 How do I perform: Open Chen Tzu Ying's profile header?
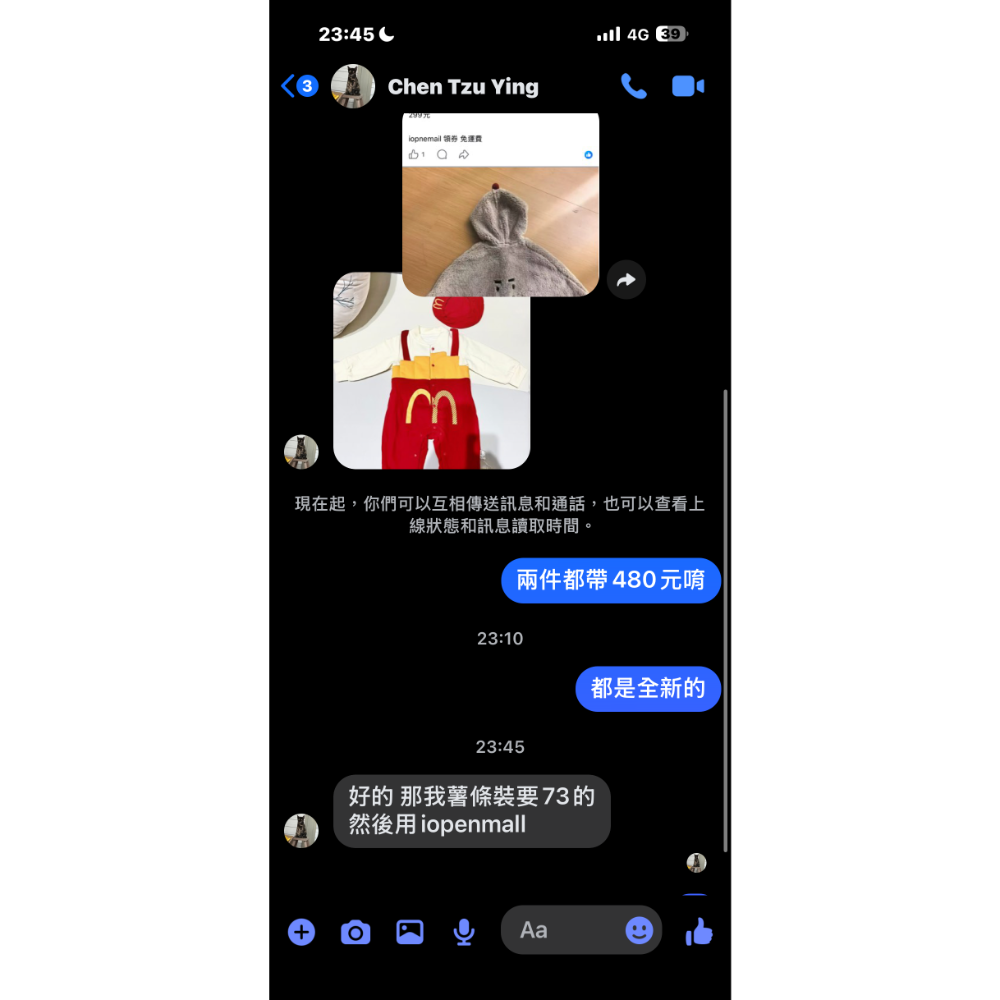pyautogui.click(x=462, y=87)
